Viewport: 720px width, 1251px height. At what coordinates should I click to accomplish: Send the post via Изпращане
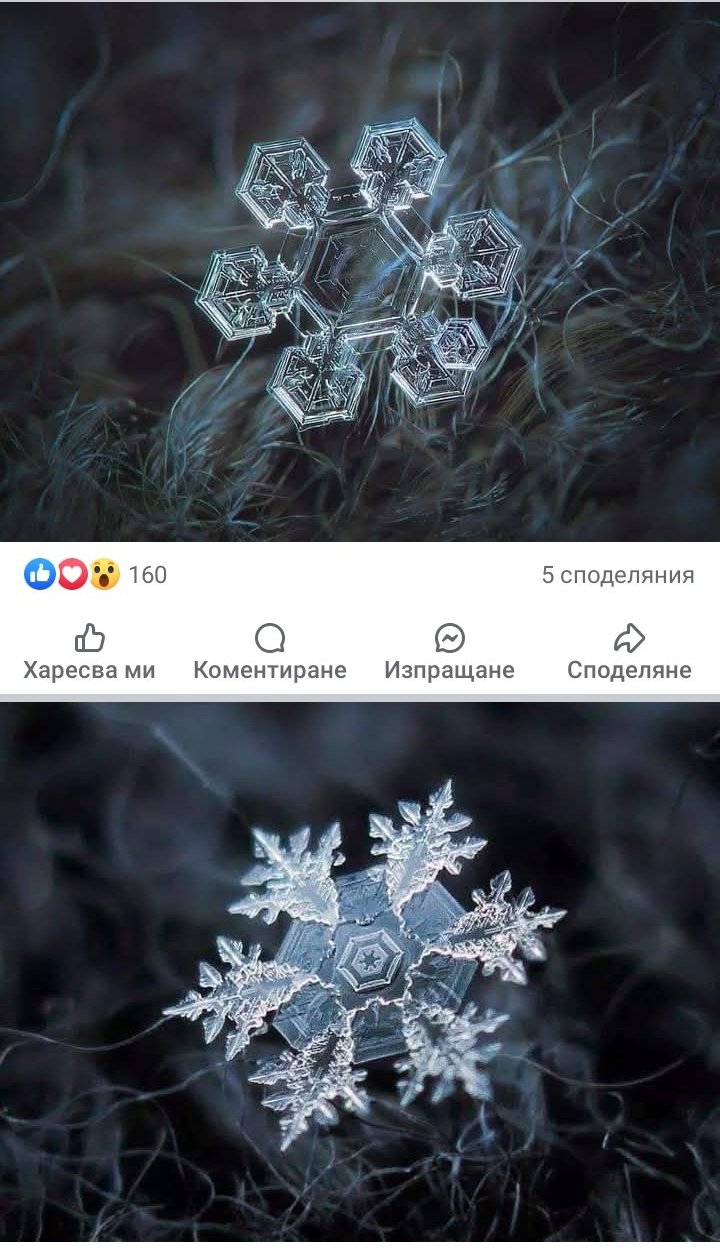coord(449,653)
